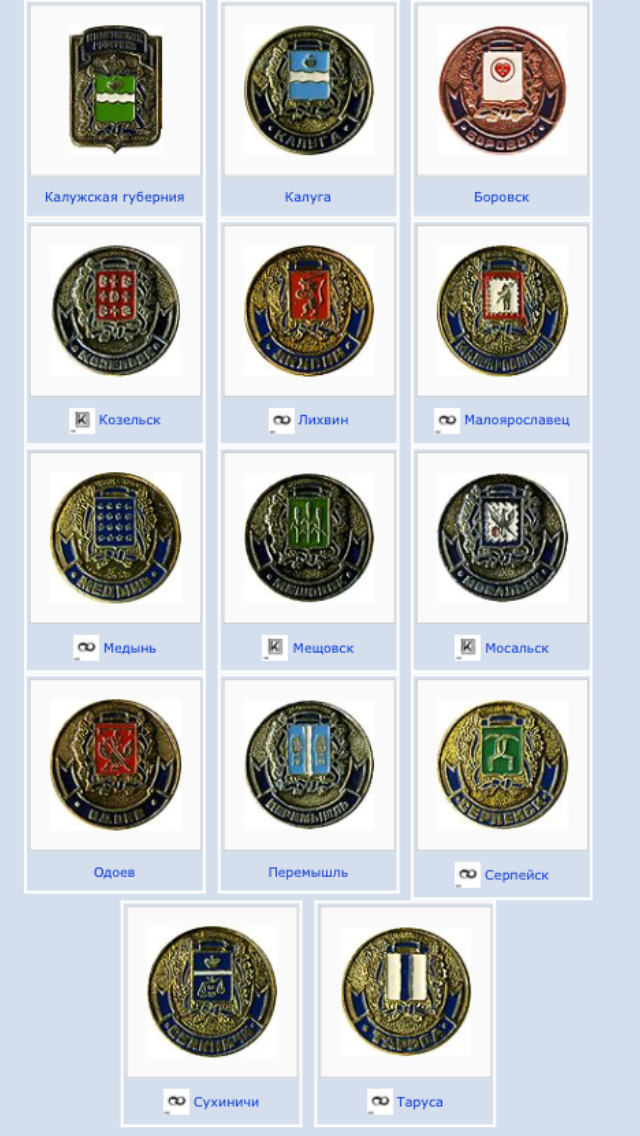Follow the Боровск link
The width and height of the screenshot is (640, 1136).
[502, 197]
